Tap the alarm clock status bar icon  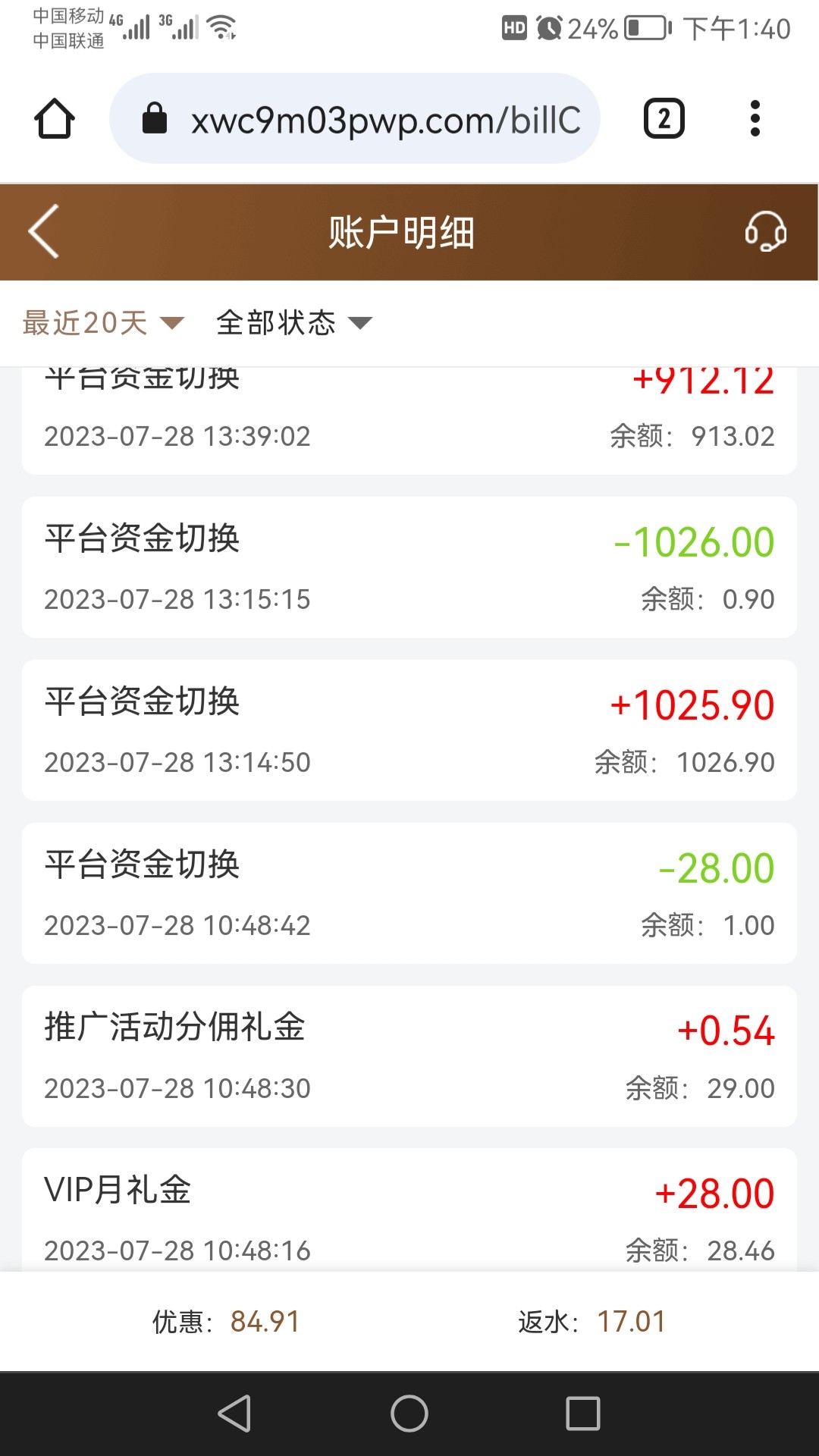click(548, 27)
